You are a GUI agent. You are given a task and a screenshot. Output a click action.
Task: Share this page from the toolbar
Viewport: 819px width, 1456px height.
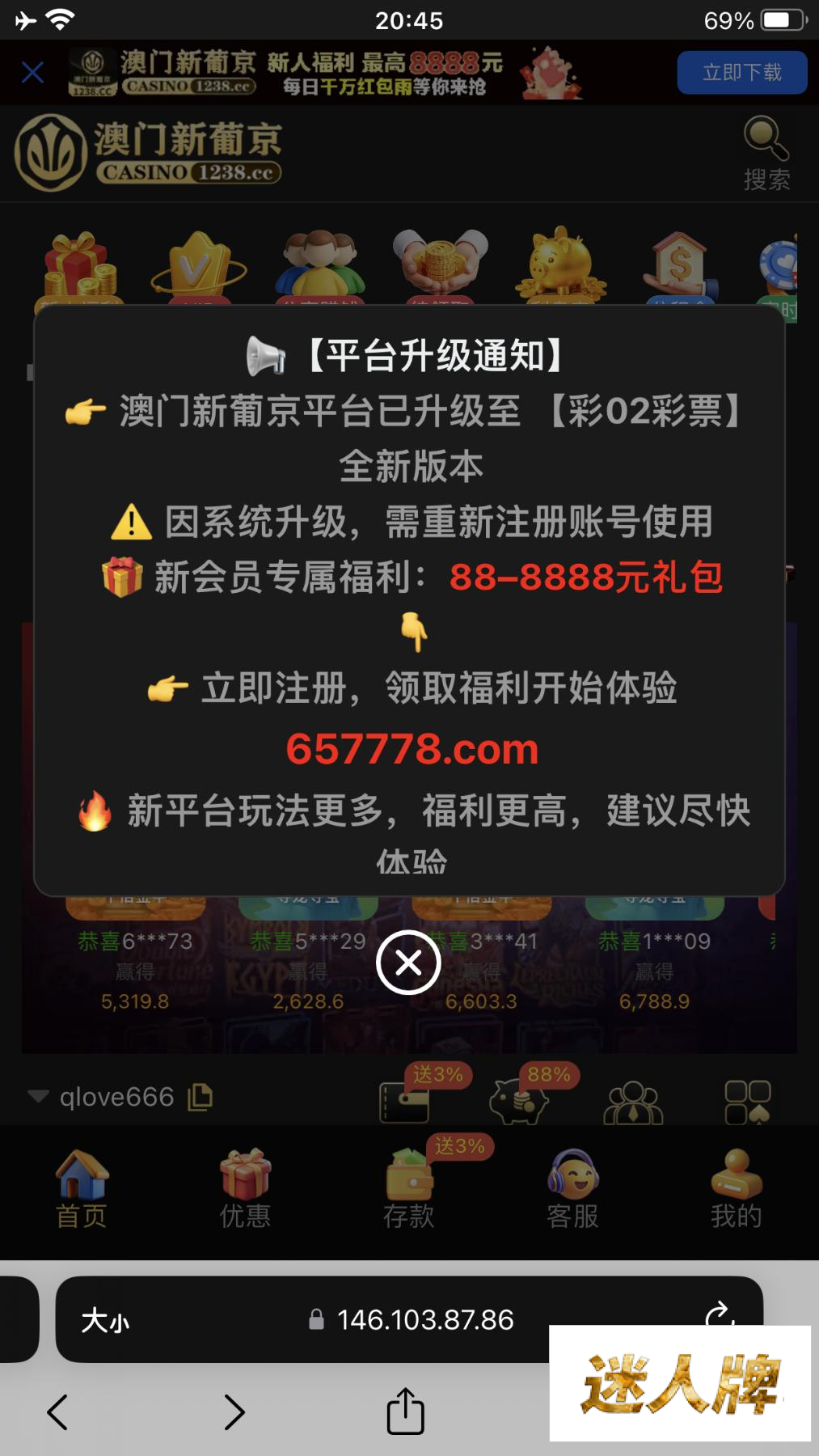(x=405, y=1412)
